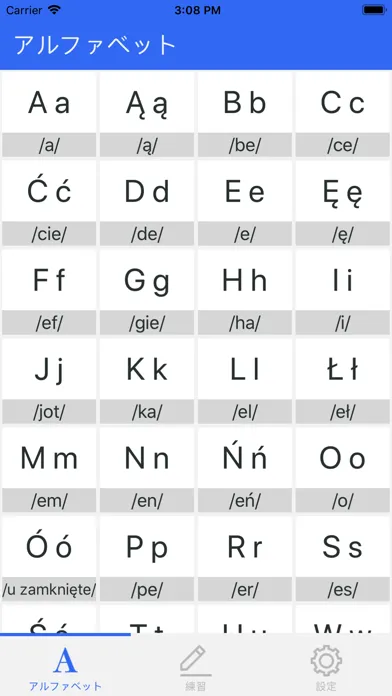
Task: Select the K k /ka/ card
Action: click(147, 381)
